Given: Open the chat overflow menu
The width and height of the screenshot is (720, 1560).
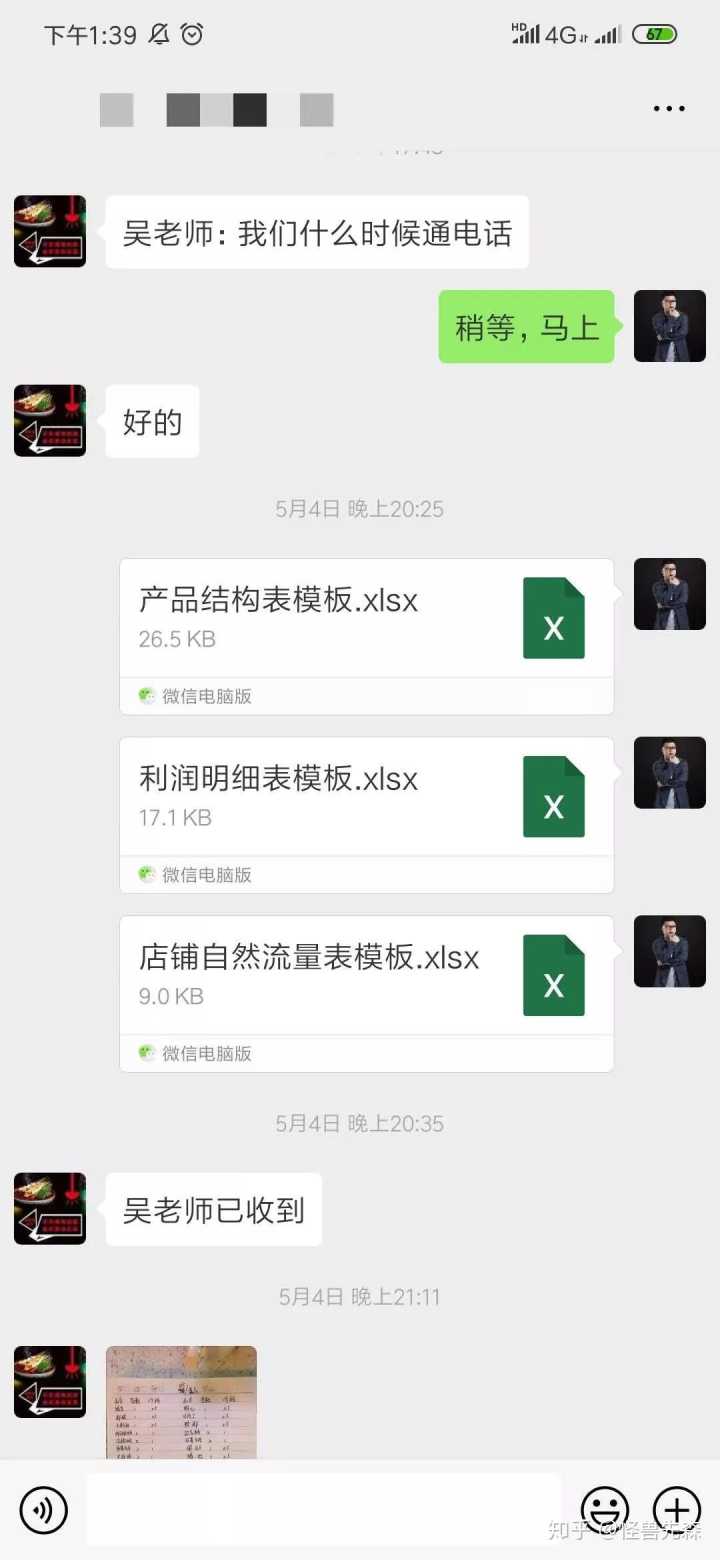Looking at the screenshot, I should coord(669,109).
